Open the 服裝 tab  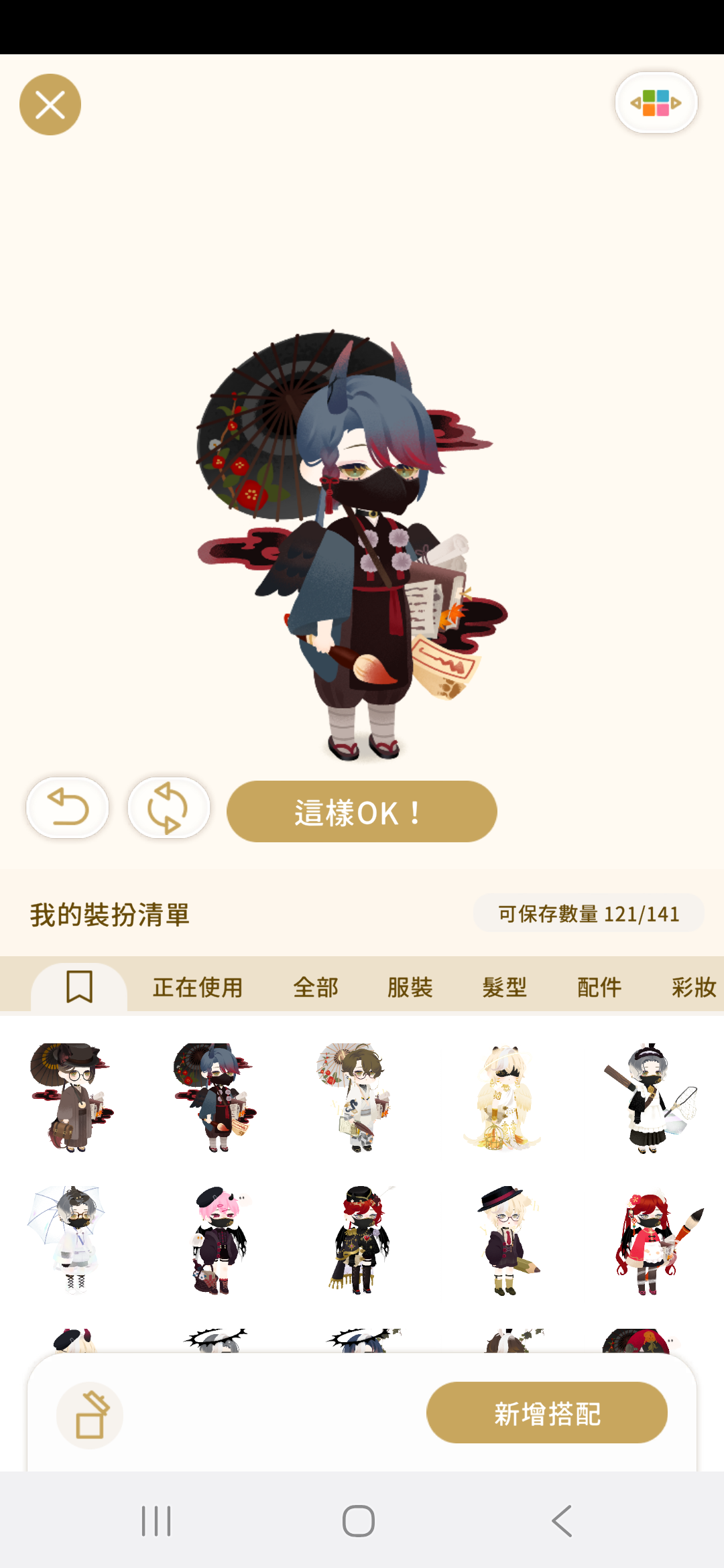point(410,988)
